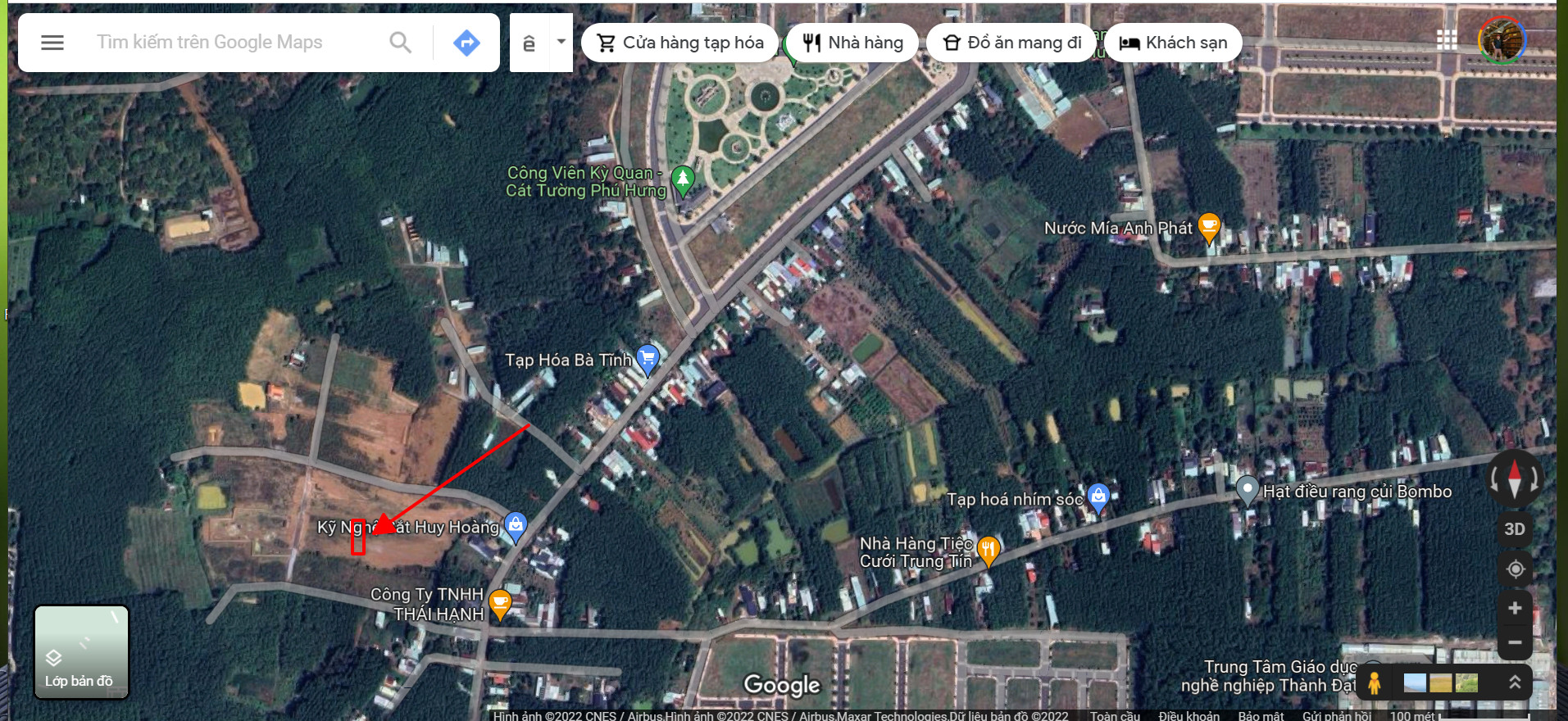Viewport: 1568px width, 721px height.
Task: Open the Điều khoản link
Action: point(1188,716)
